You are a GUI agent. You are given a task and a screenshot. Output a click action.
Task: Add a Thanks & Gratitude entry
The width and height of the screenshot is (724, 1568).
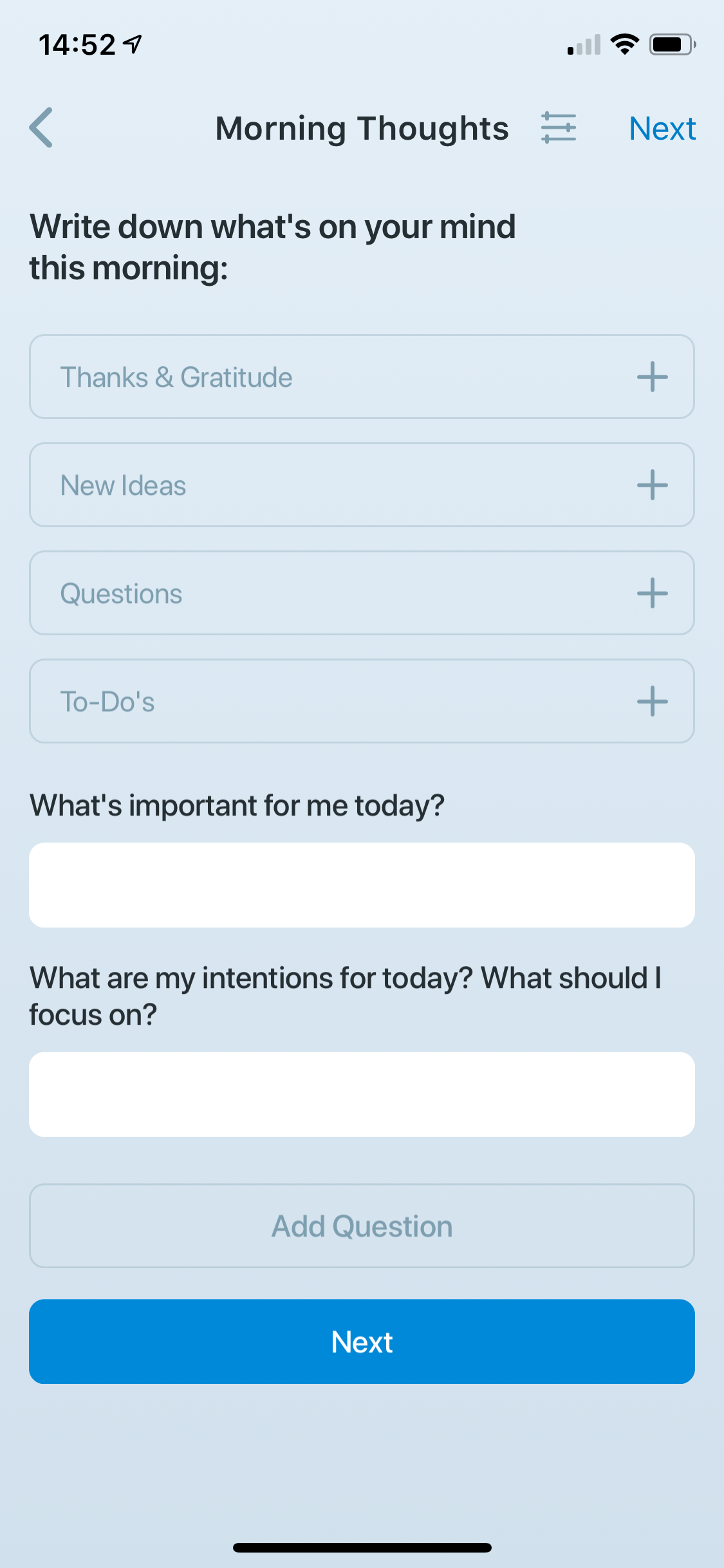coord(652,377)
